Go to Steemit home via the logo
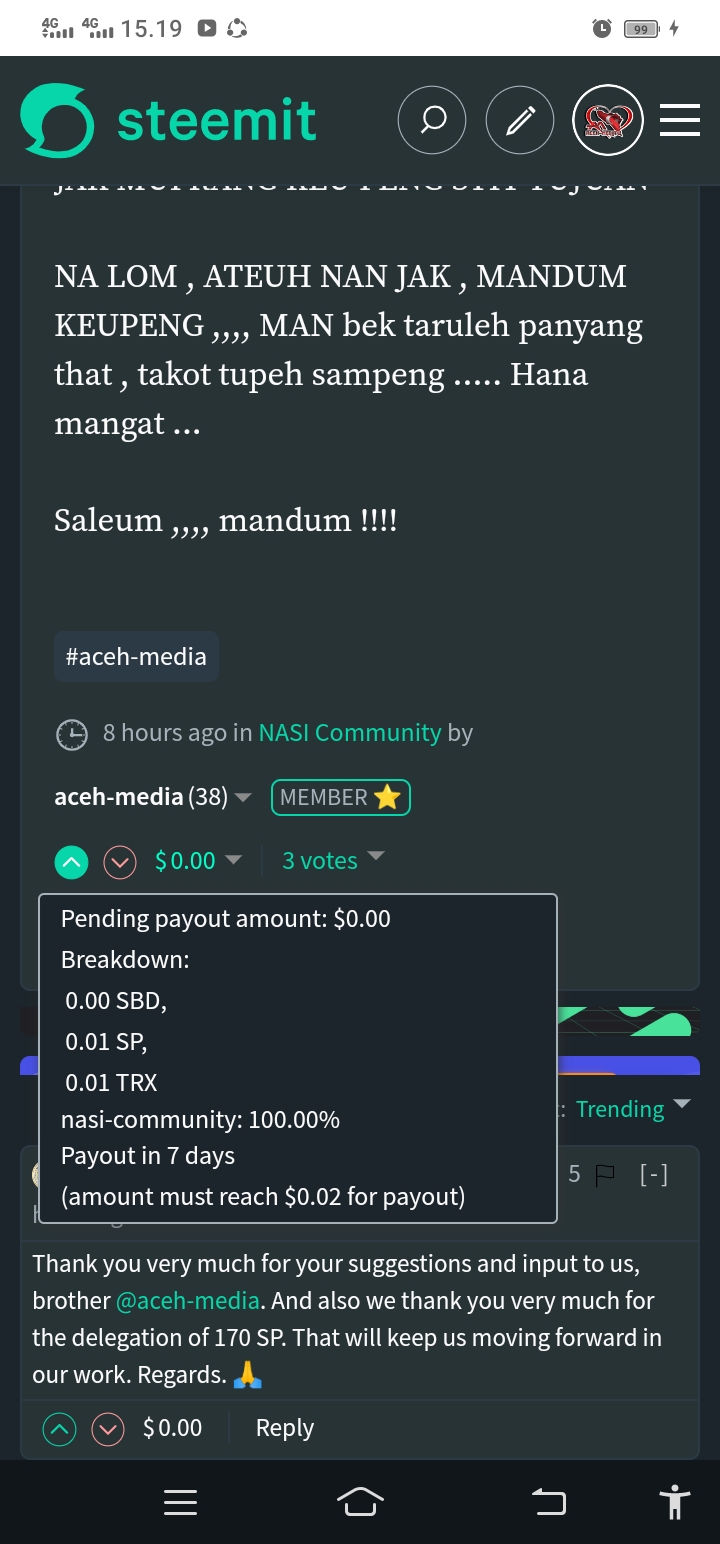Image resolution: width=720 pixels, height=1544 pixels. (x=168, y=122)
